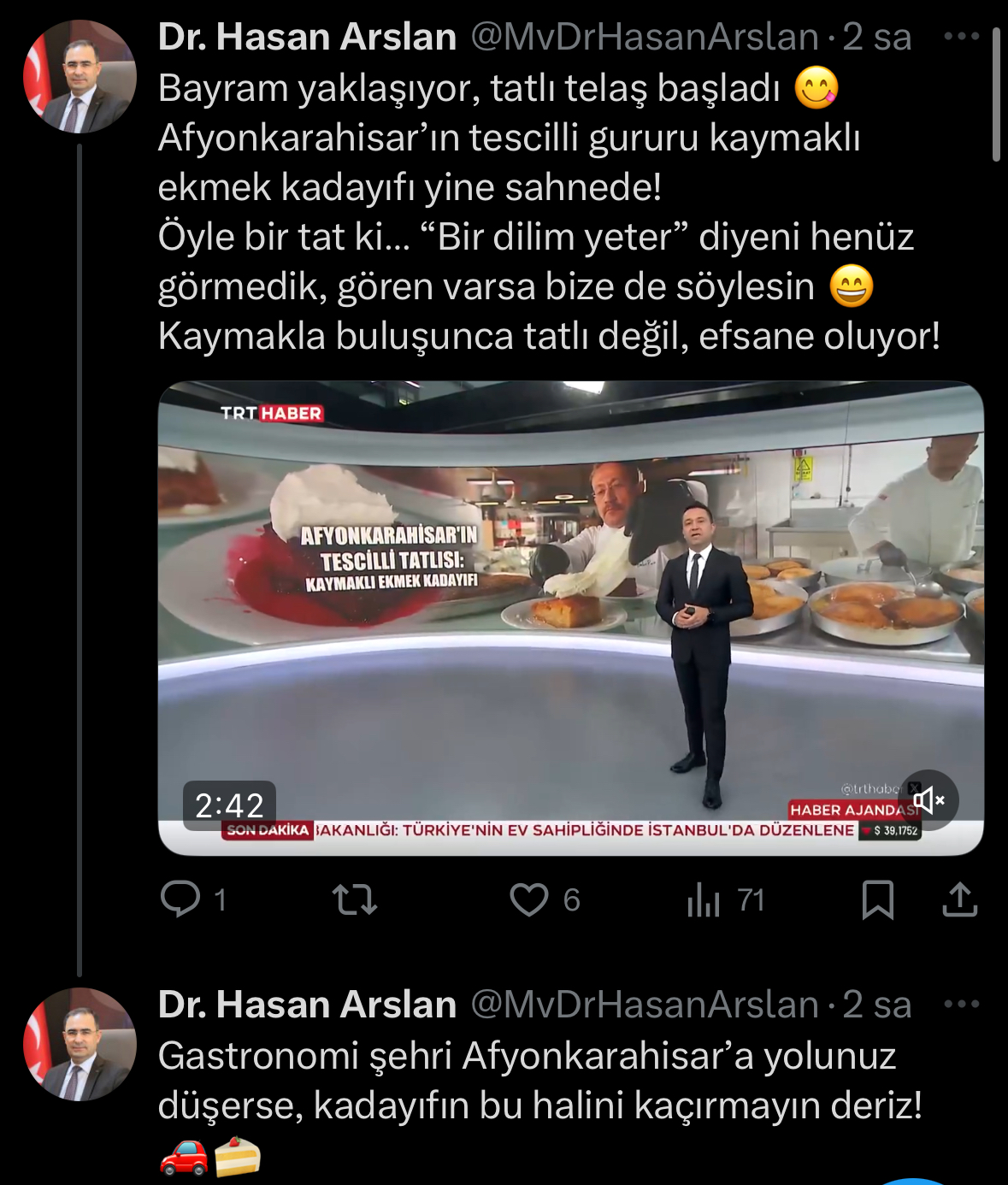Screen dimensions: 1008x1185
Task: View analytics showing 71 views
Action: pyautogui.click(x=704, y=899)
